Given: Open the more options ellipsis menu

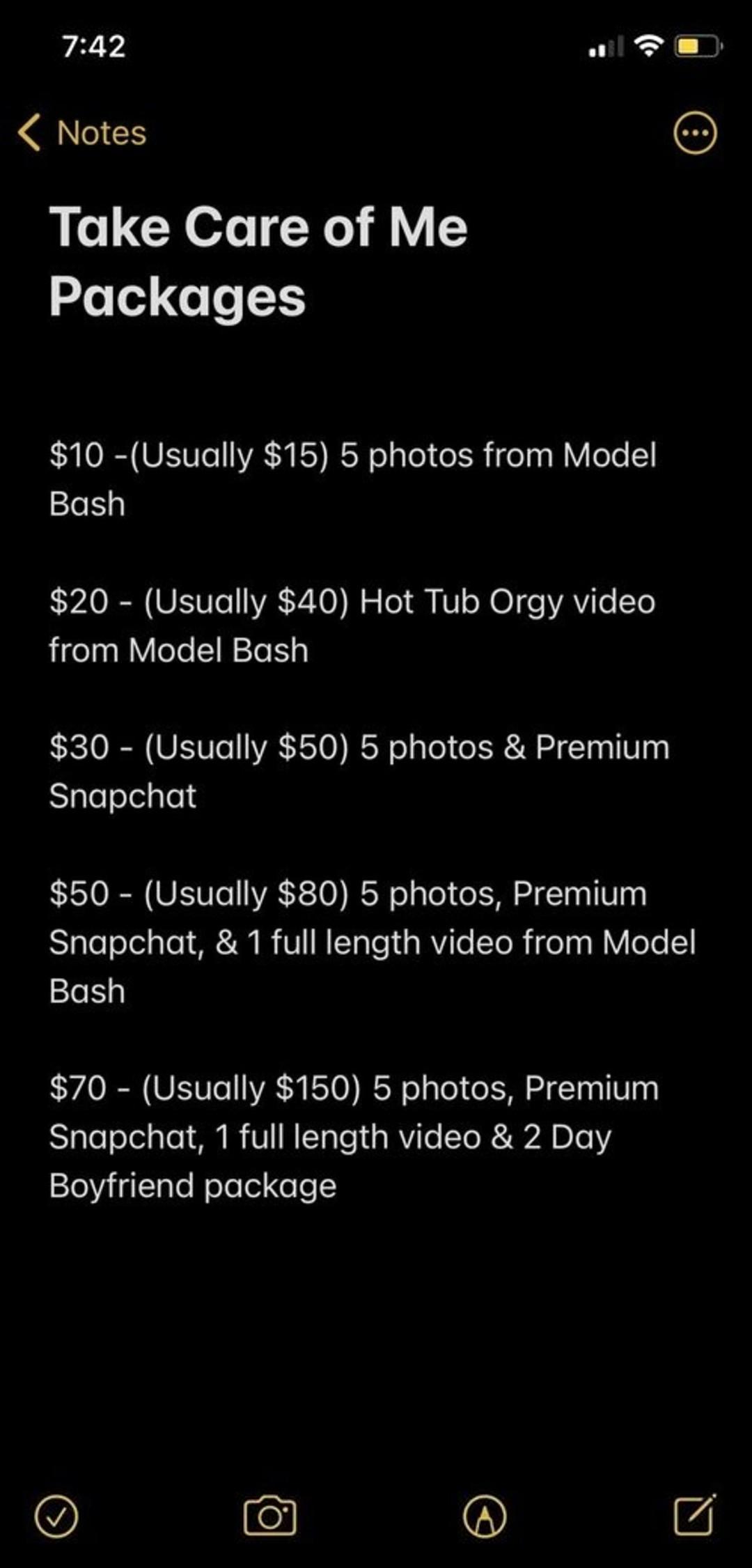Looking at the screenshot, I should click(x=694, y=132).
